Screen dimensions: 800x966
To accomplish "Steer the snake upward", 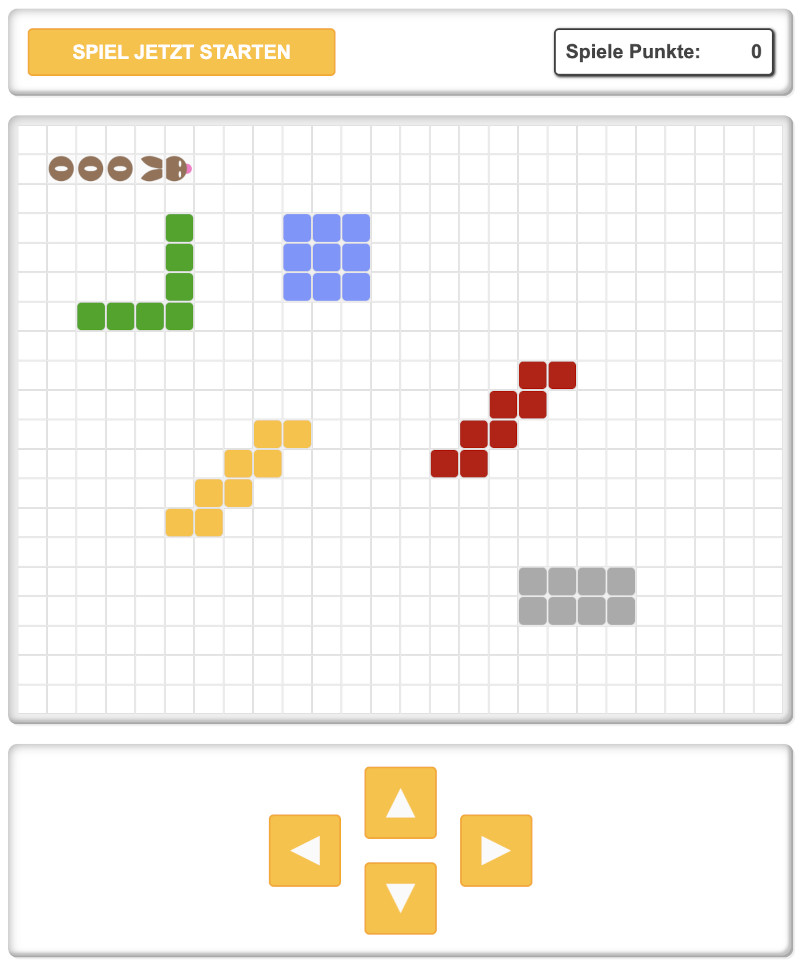I will coord(400,802).
